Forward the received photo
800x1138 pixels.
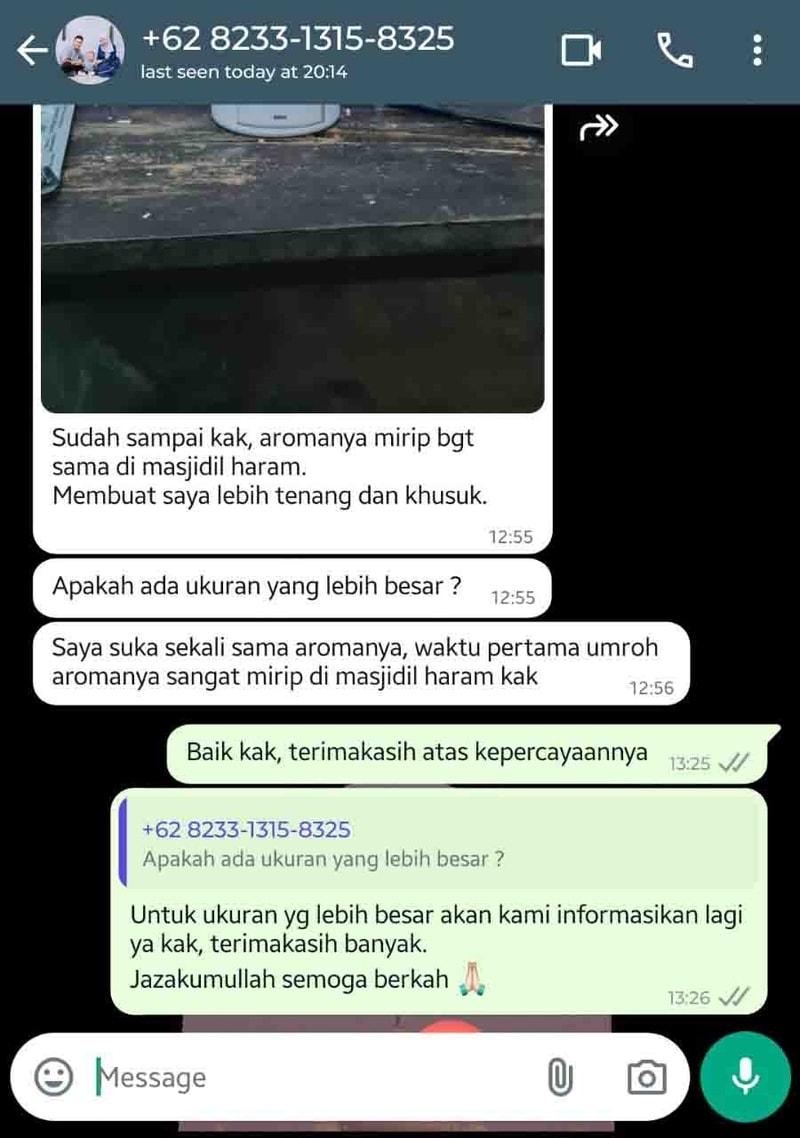click(600, 127)
